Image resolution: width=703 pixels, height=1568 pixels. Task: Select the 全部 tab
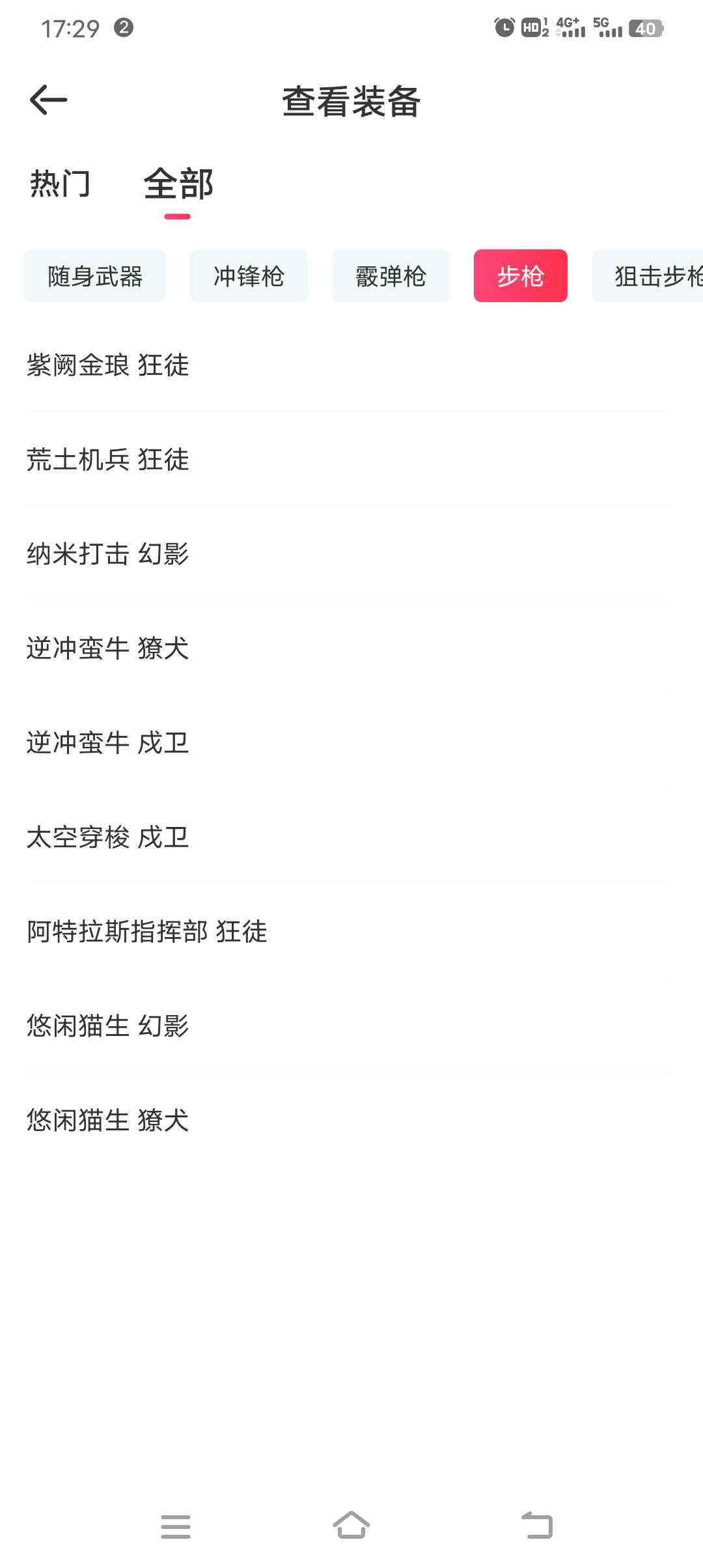click(x=178, y=184)
